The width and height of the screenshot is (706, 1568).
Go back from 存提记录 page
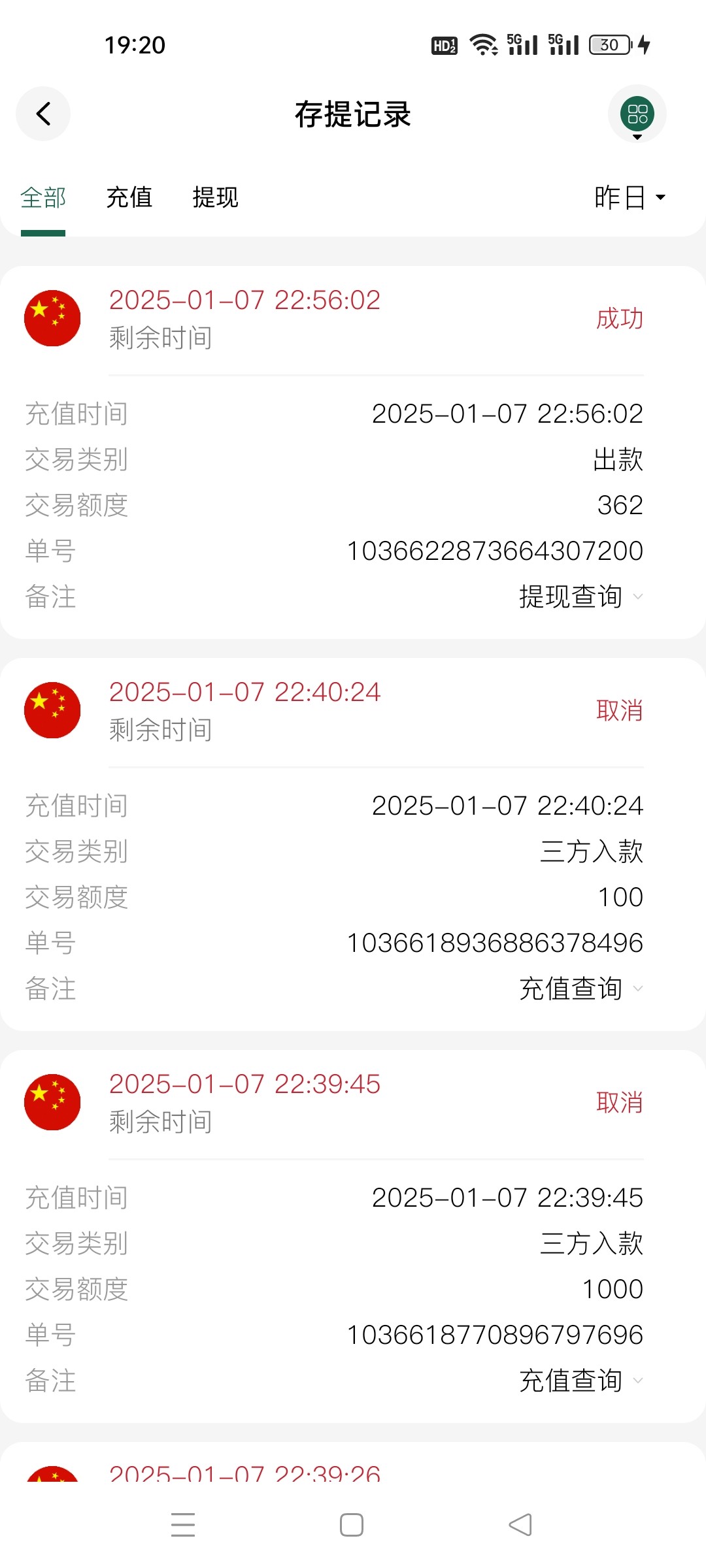pyautogui.click(x=43, y=114)
